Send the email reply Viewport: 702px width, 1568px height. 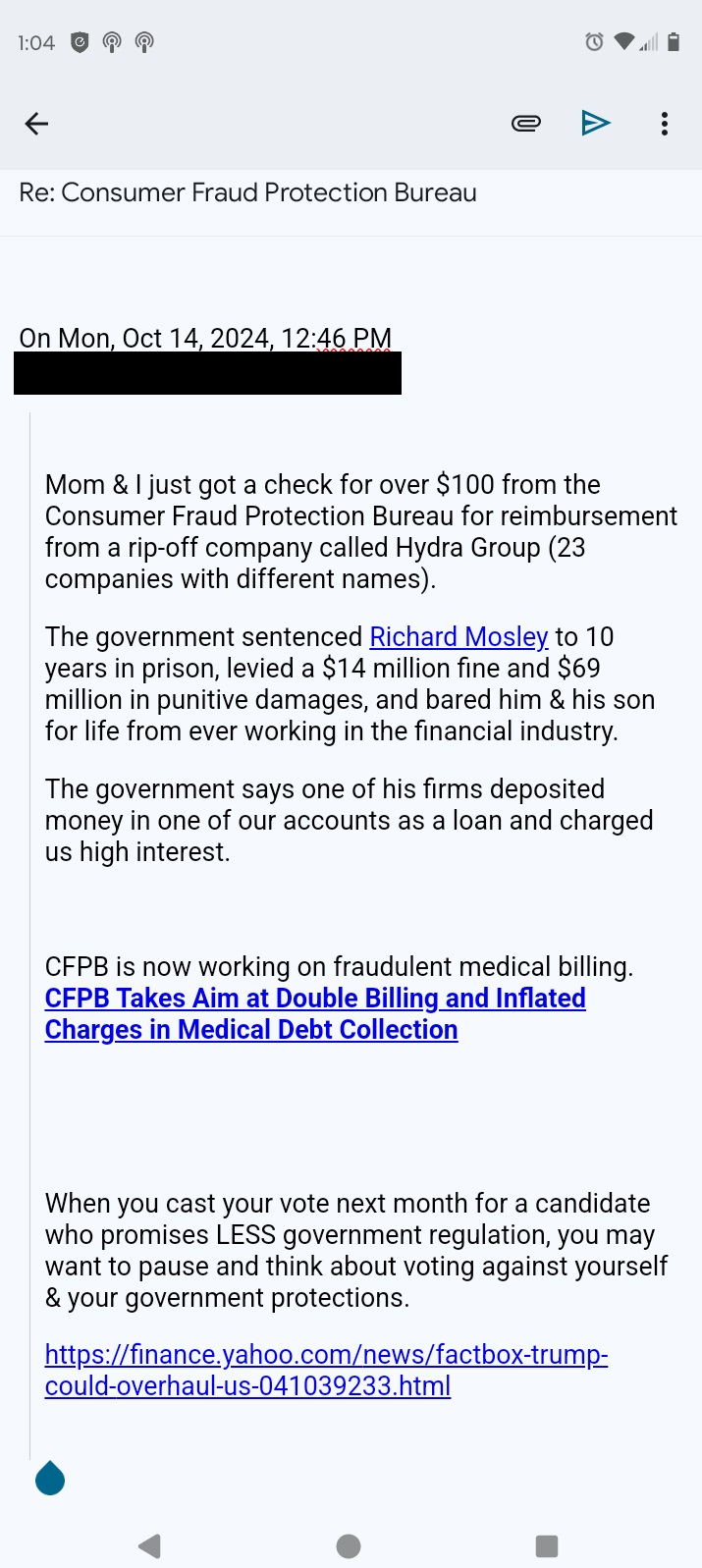pyautogui.click(x=596, y=123)
